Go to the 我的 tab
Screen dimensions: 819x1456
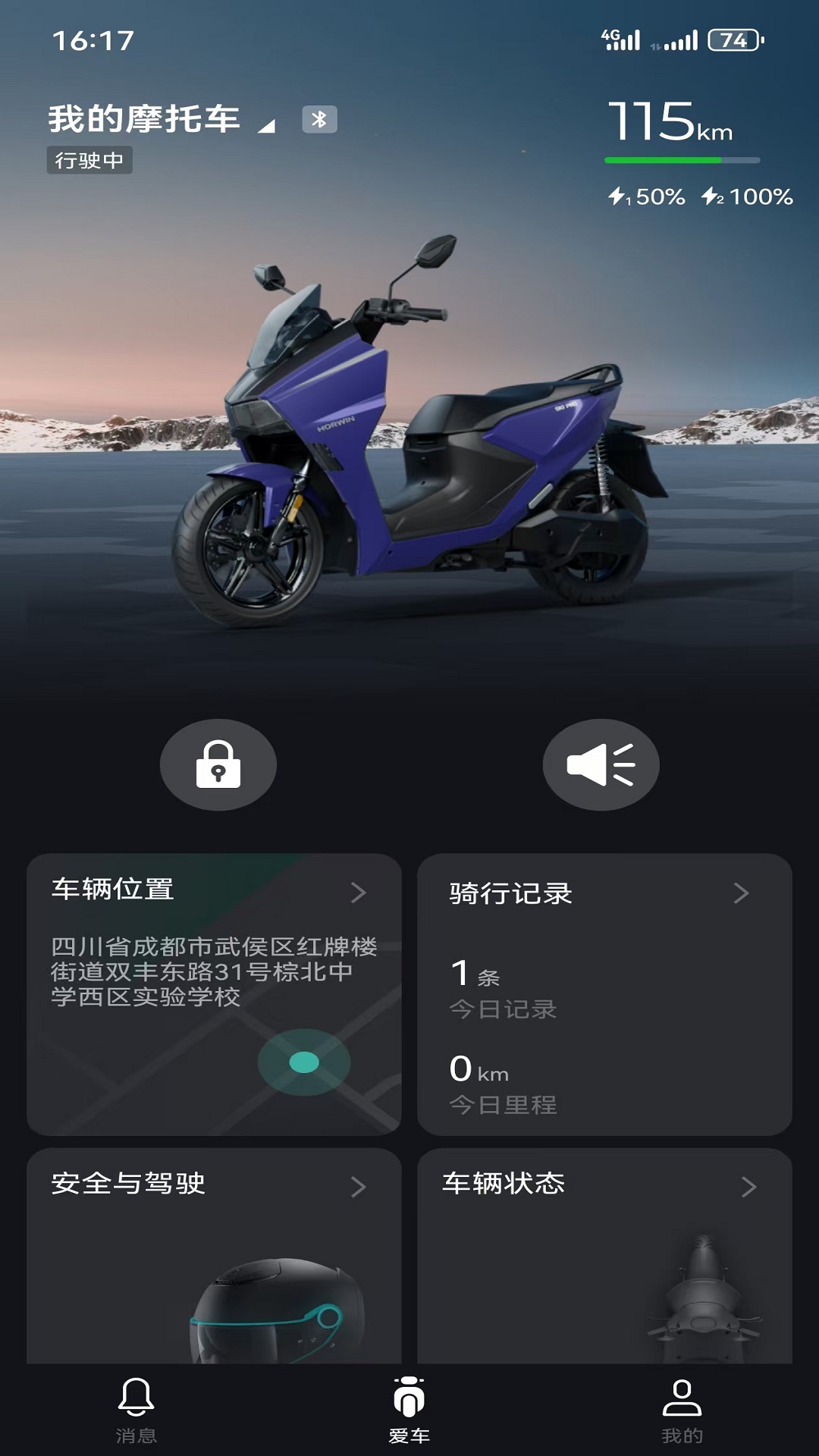coord(682,1410)
